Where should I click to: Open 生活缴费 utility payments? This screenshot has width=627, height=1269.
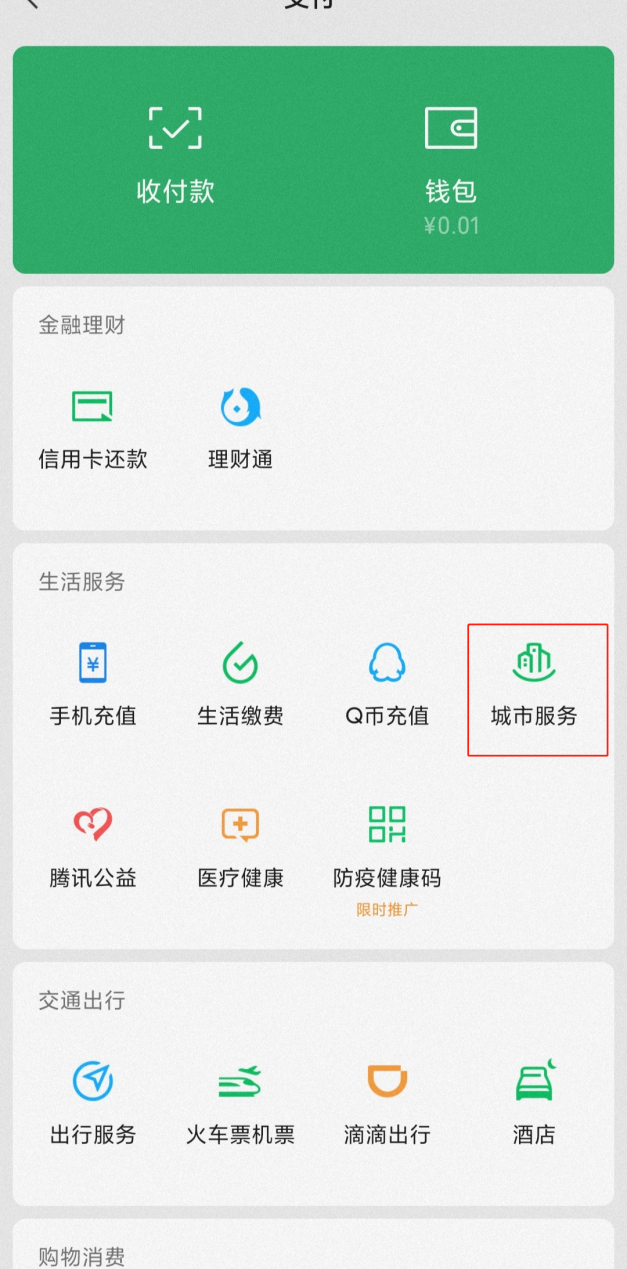pyautogui.click(x=240, y=685)
